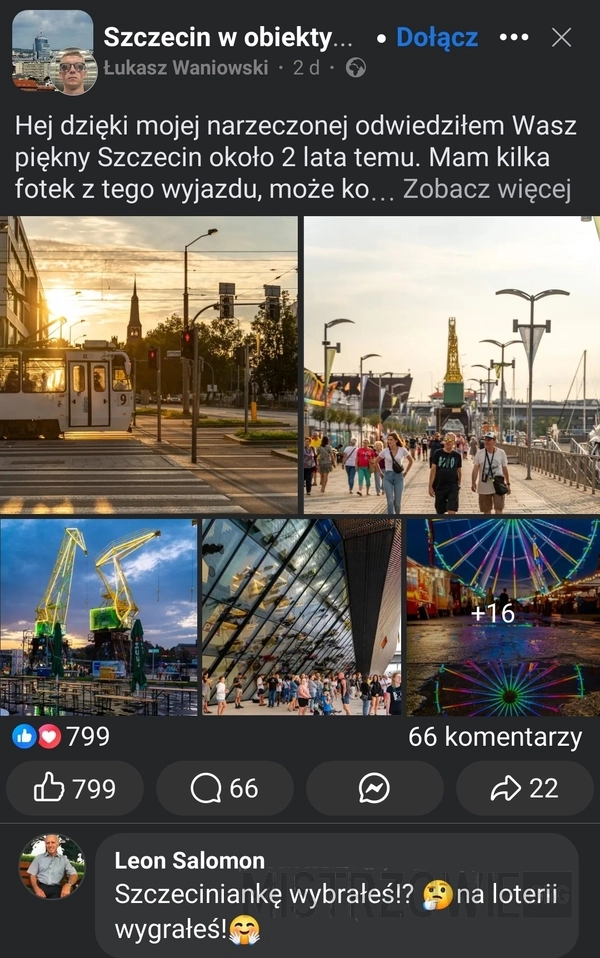Image resolution: width=600 pixels, height=958 pixels.
Task: Show the +16 more photos tile
Action: pos(503,617)
